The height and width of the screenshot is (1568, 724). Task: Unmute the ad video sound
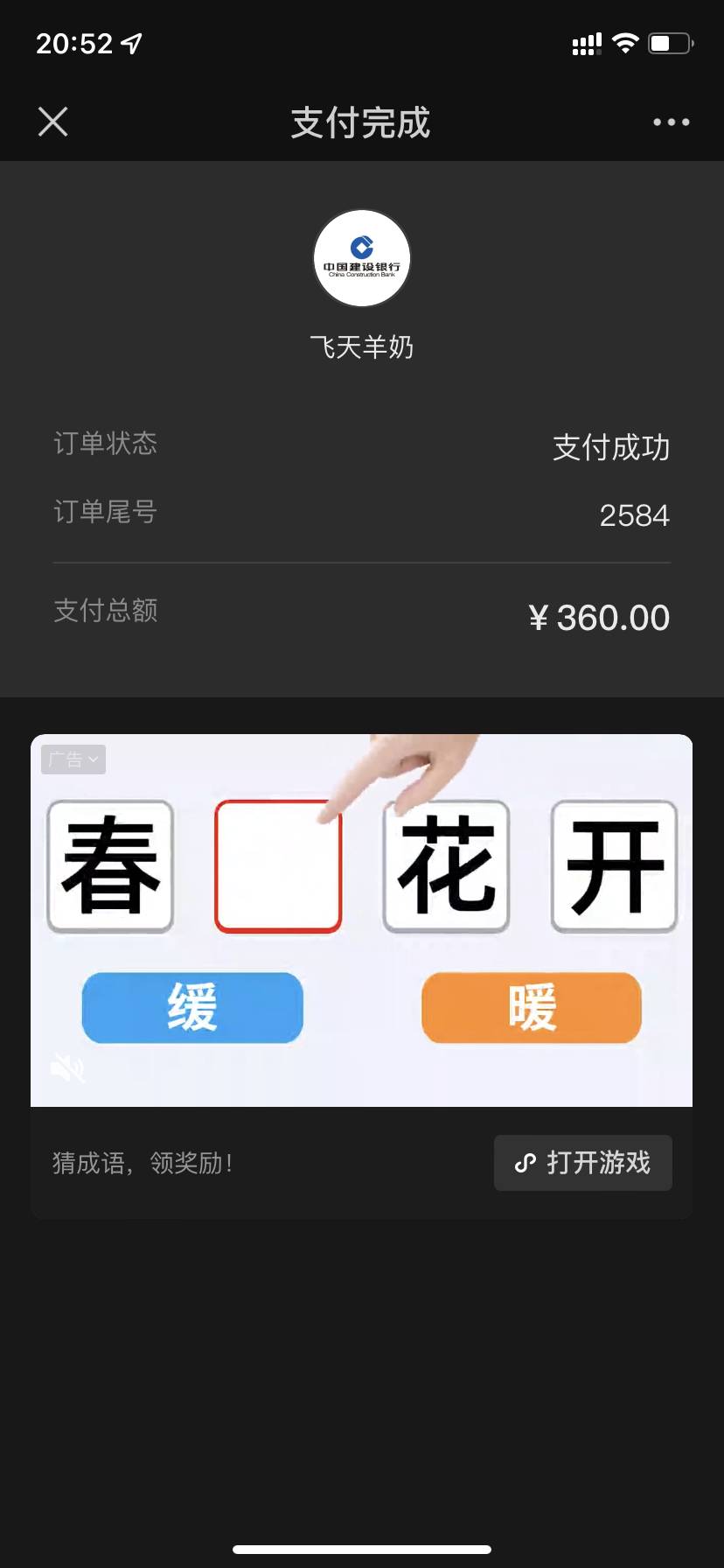tap(67, 1067)
